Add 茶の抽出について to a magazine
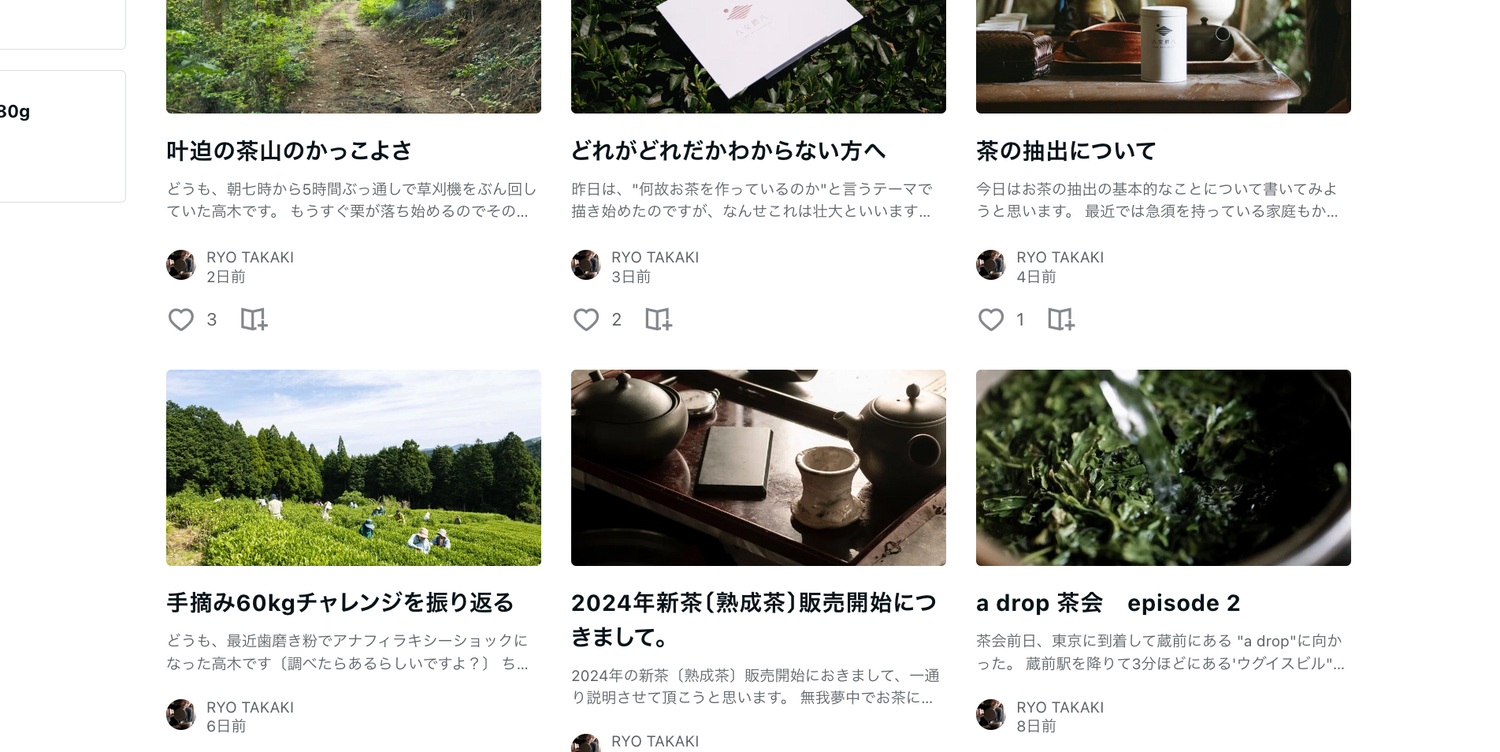Viewport: 1500px width, 752px height. tap(1061, 320)
